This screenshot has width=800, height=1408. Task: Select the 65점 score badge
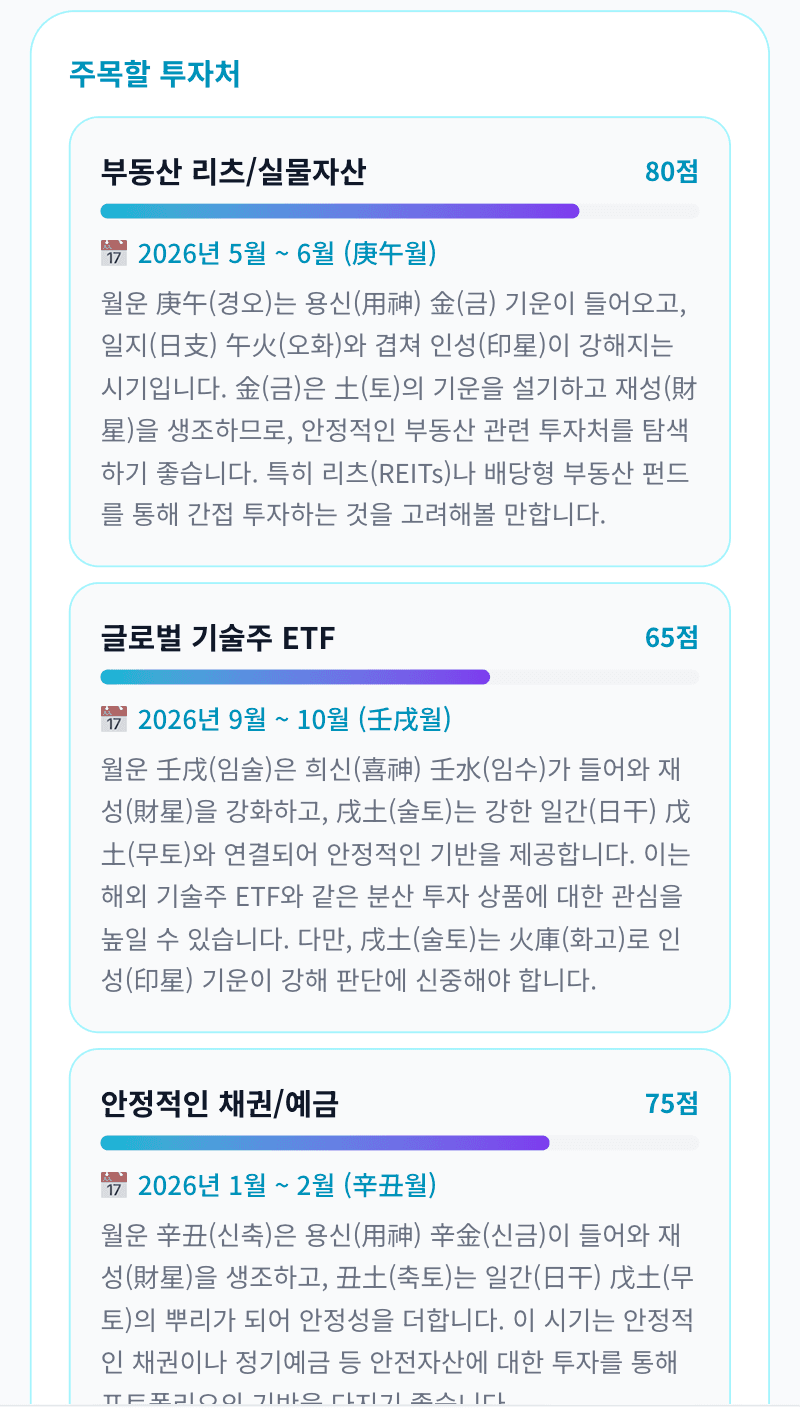670,637
